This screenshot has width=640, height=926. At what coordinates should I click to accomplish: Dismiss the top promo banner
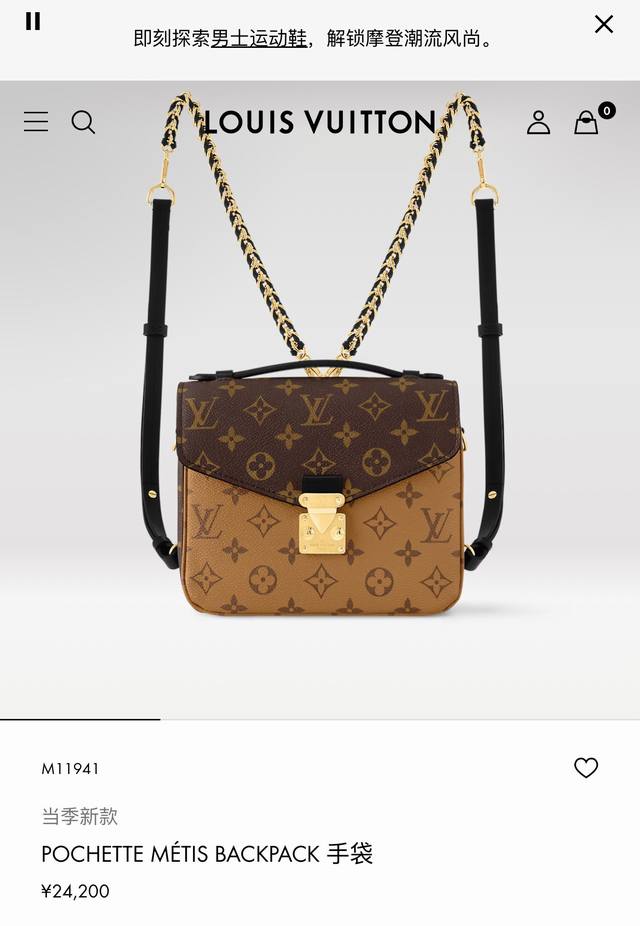[603, 24]
